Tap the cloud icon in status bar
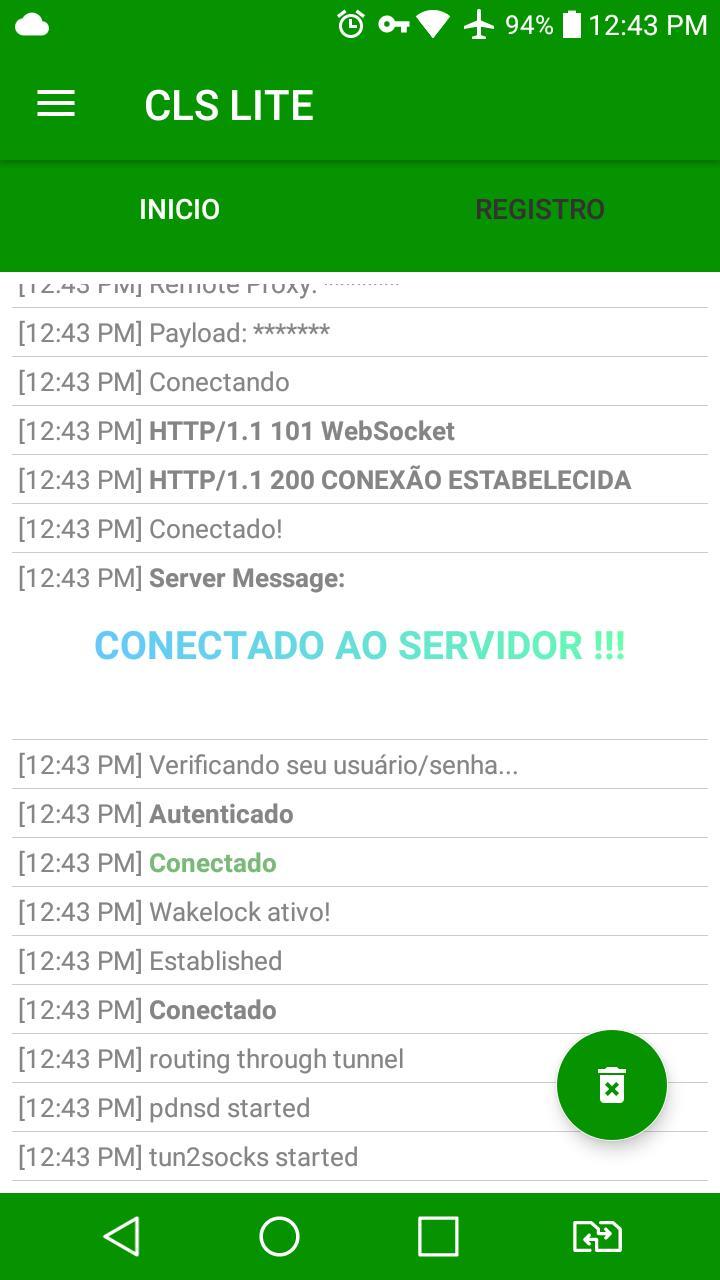The height and width of the screenshot is (1280, 720). (x=31, y=24)
